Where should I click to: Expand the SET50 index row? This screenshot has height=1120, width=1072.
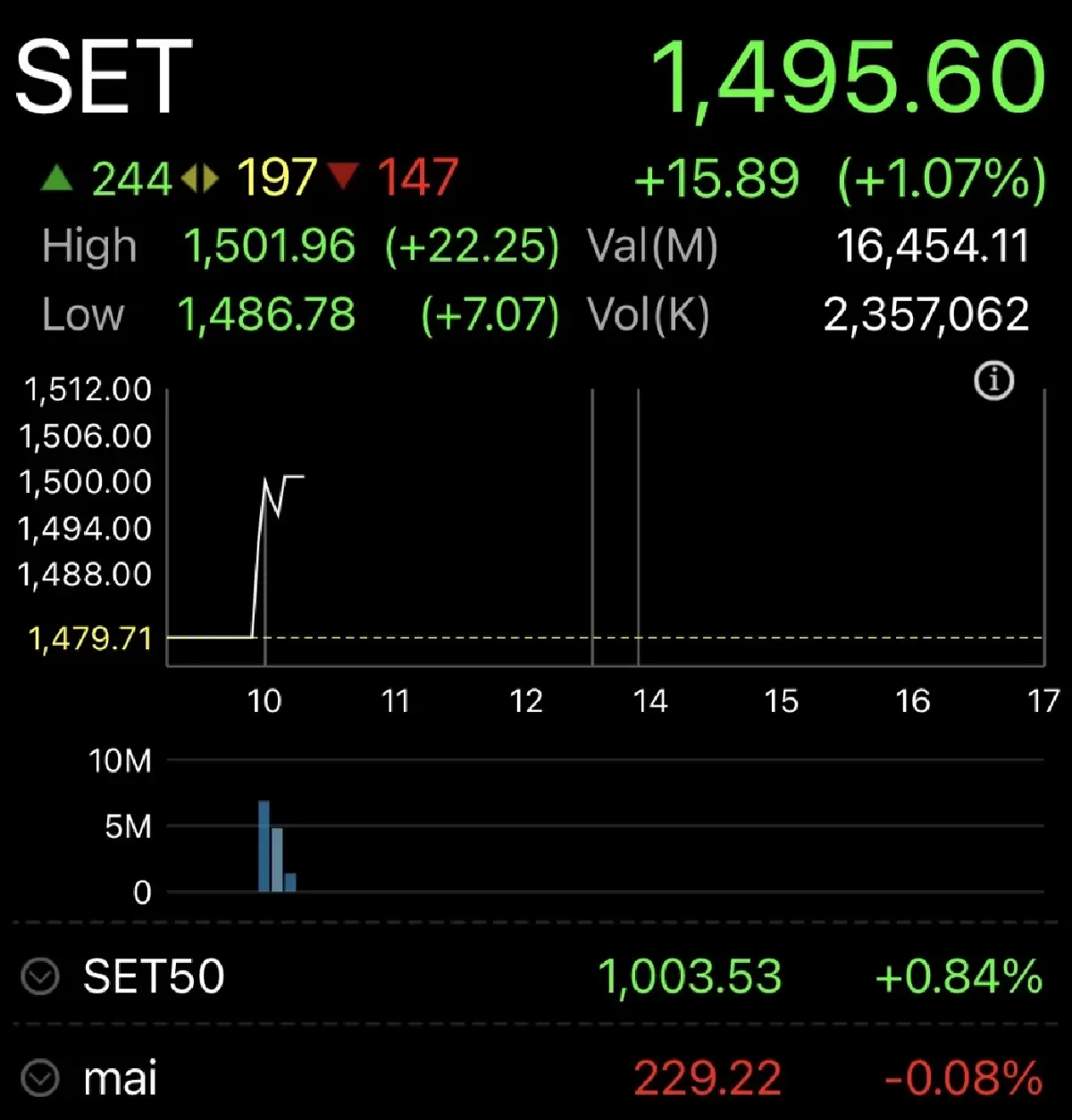(40, 976)
